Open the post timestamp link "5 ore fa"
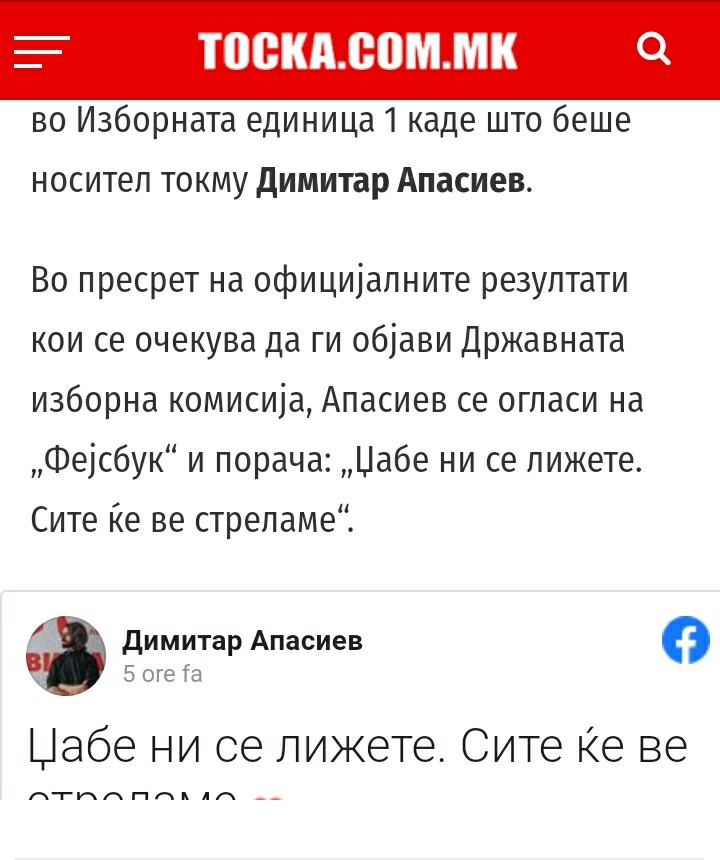This screenshot has width=720, height=860. pyautogui.click(x=162, y=674)
